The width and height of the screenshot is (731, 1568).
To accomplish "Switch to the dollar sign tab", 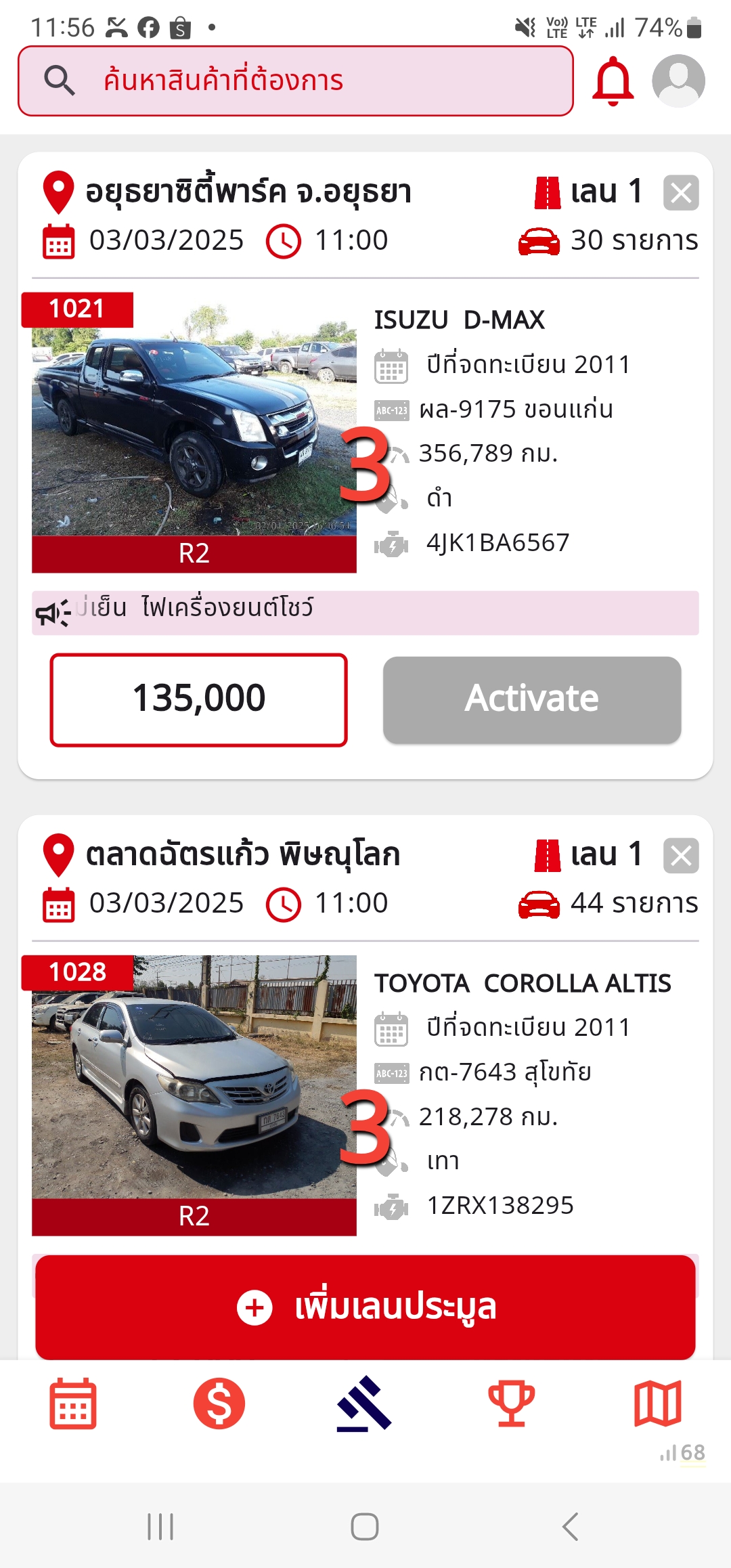I will click(x=219, y=1403).
